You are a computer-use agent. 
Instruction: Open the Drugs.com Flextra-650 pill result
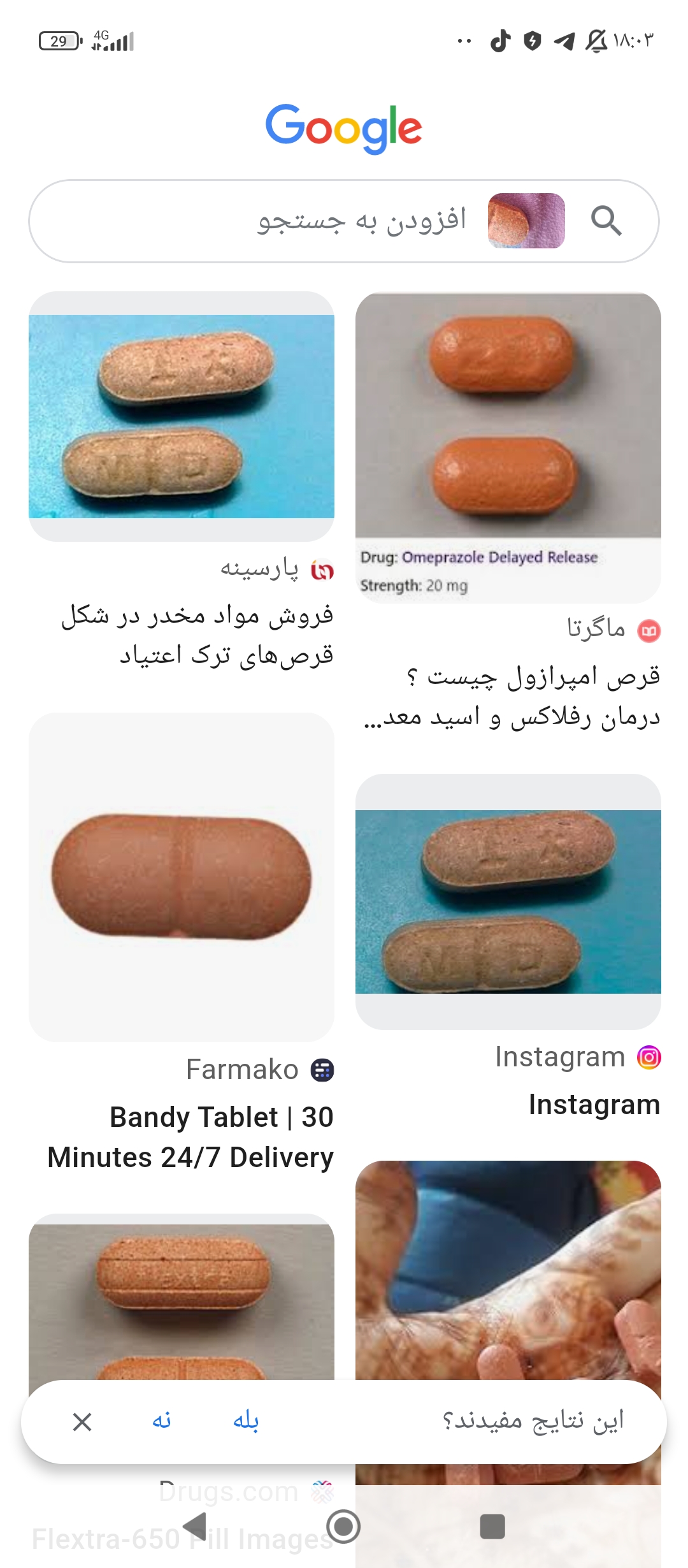tap(182, 1300)
